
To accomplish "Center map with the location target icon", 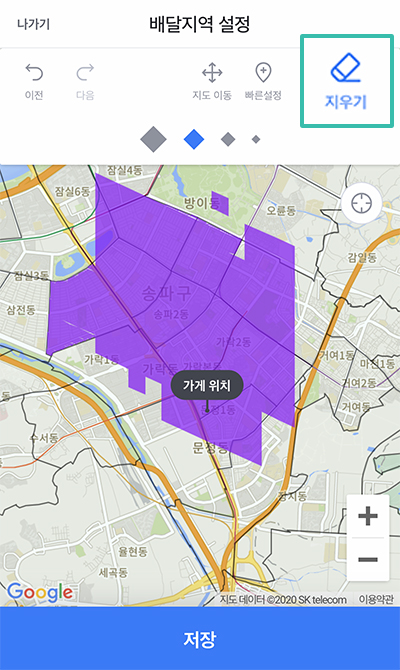I will pos(361,203).
